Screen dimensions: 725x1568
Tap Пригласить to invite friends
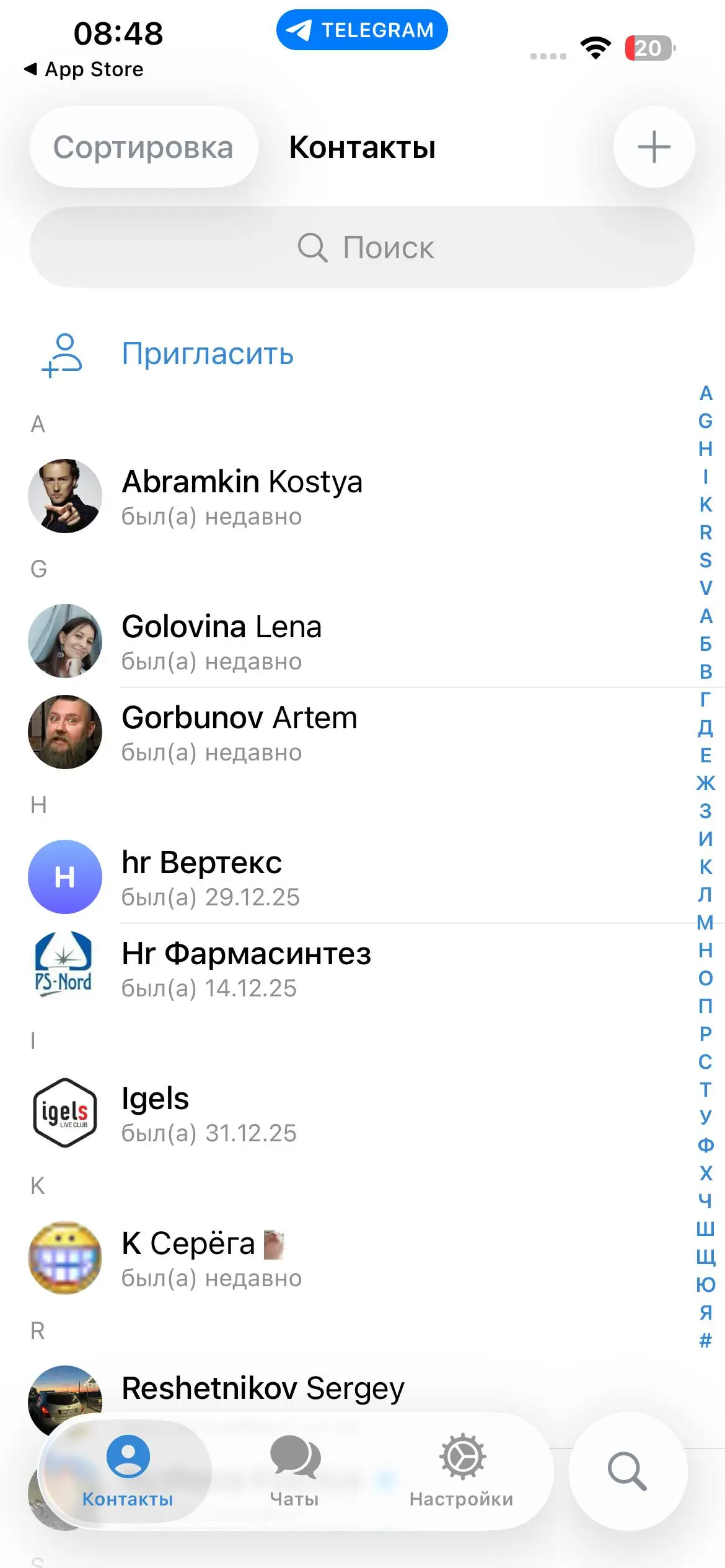pos(208,354)
